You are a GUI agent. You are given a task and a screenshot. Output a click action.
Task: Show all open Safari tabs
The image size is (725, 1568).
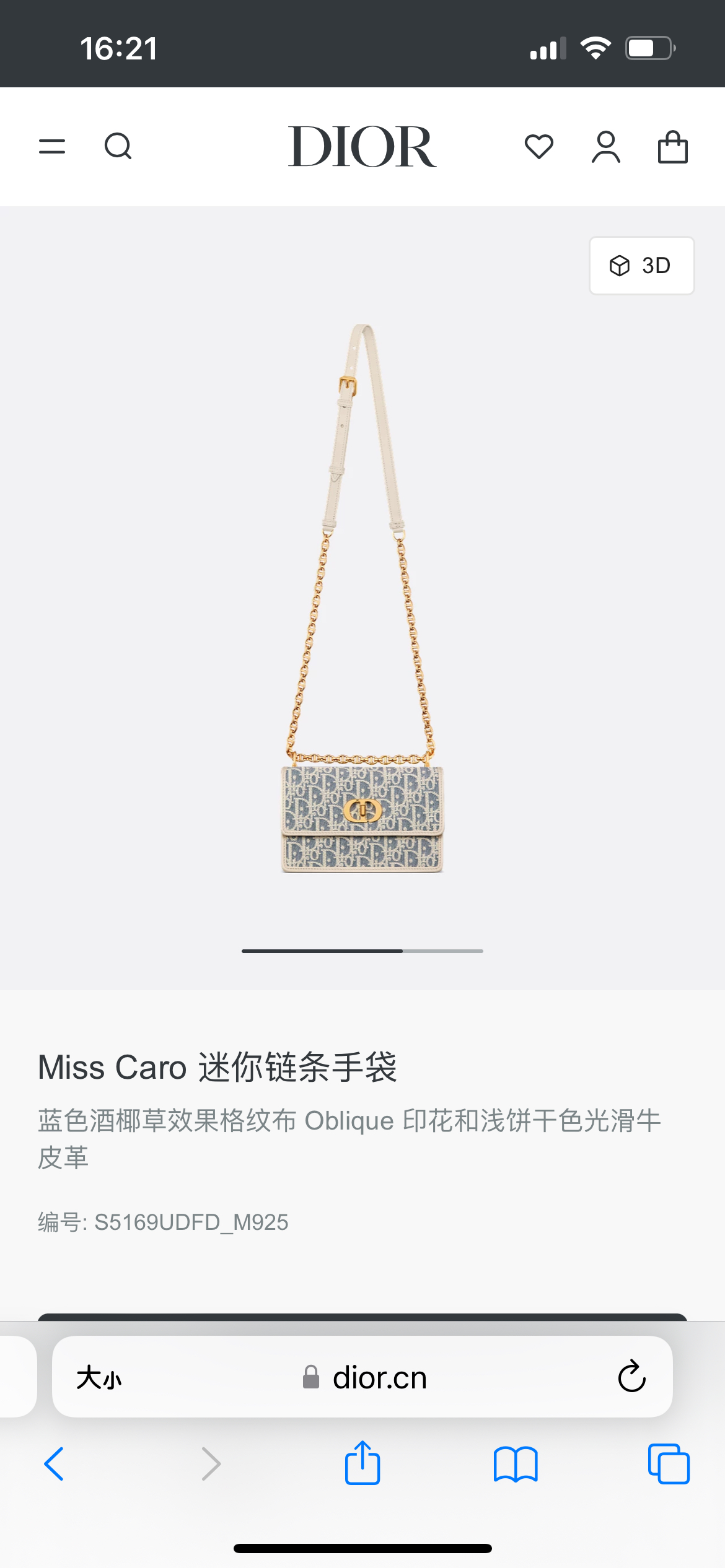(669, 1464)
